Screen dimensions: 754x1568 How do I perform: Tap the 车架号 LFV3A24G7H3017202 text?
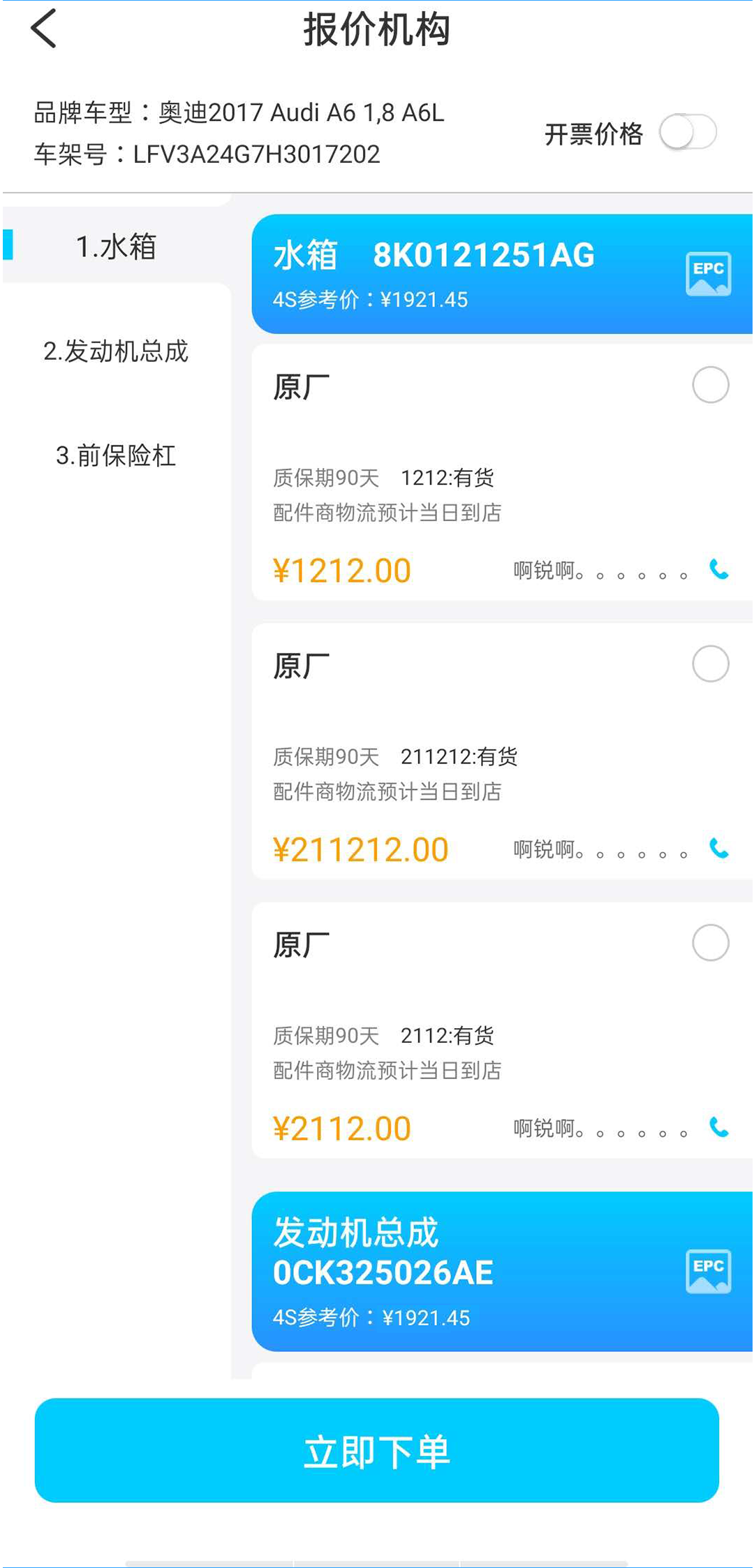207,154
